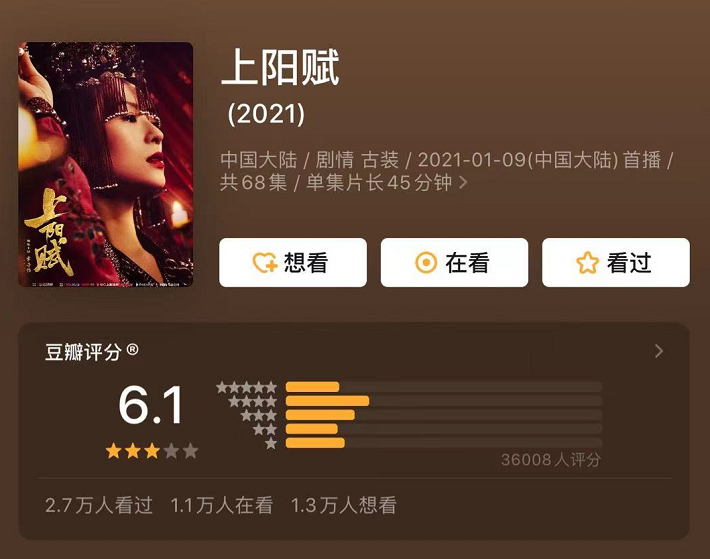
Task: Mark 上阳赋 as 想看
Action: tap(293, 263)
